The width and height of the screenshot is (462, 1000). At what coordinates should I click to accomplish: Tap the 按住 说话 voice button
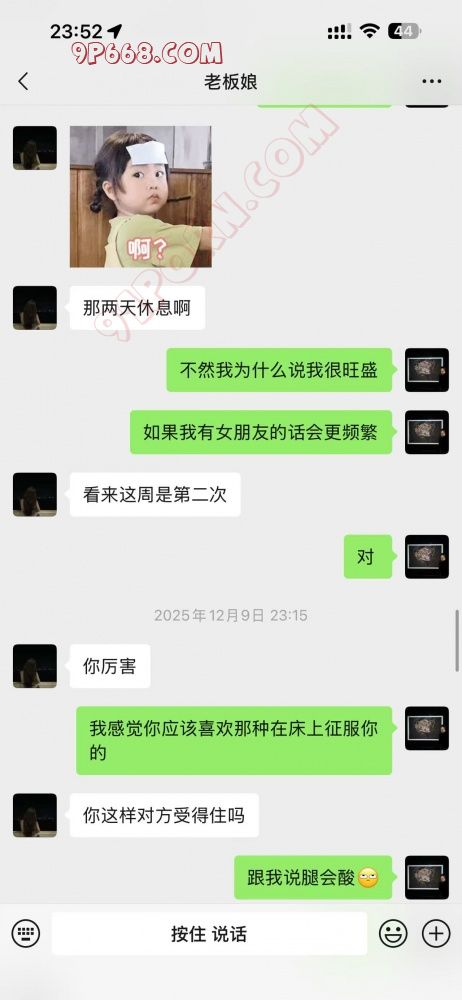[209, 934]
